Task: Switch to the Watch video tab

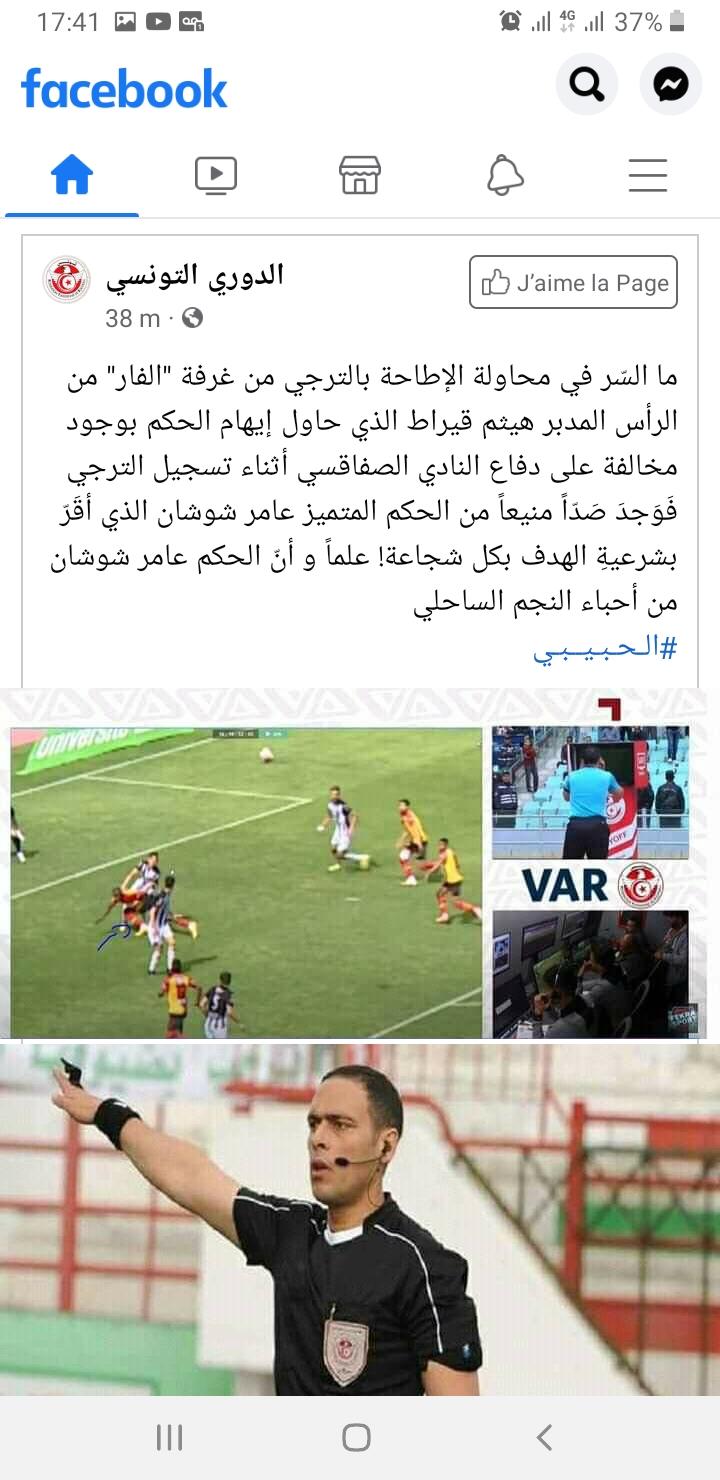Action: tap(216, 176)
